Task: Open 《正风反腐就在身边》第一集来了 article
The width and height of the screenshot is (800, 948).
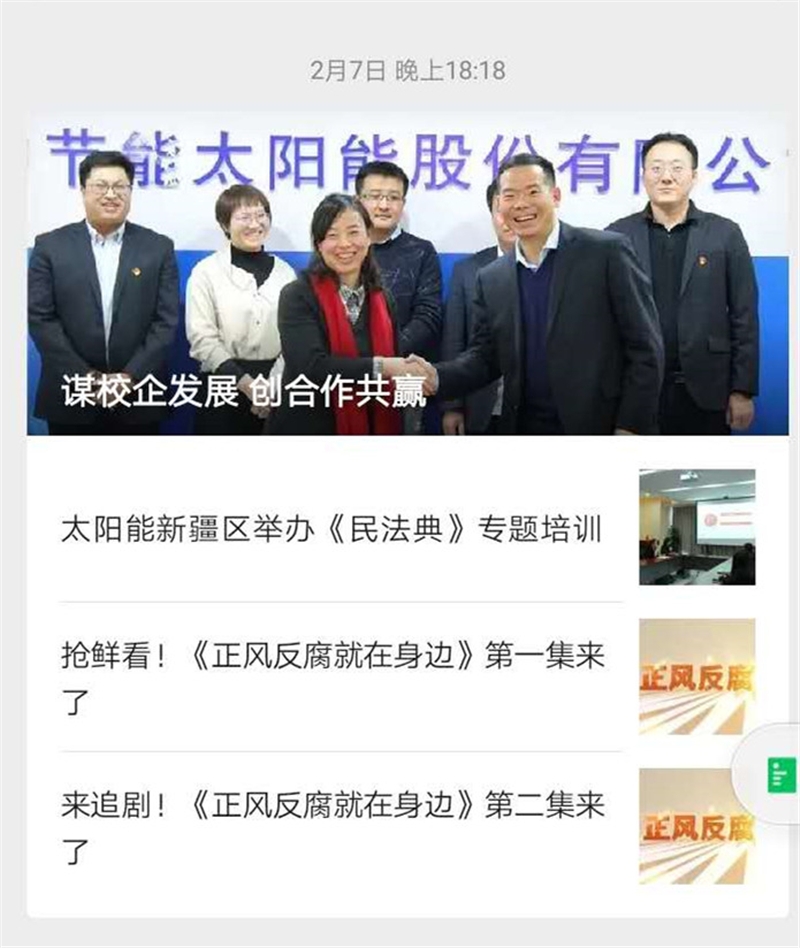Action: point(332,678)
